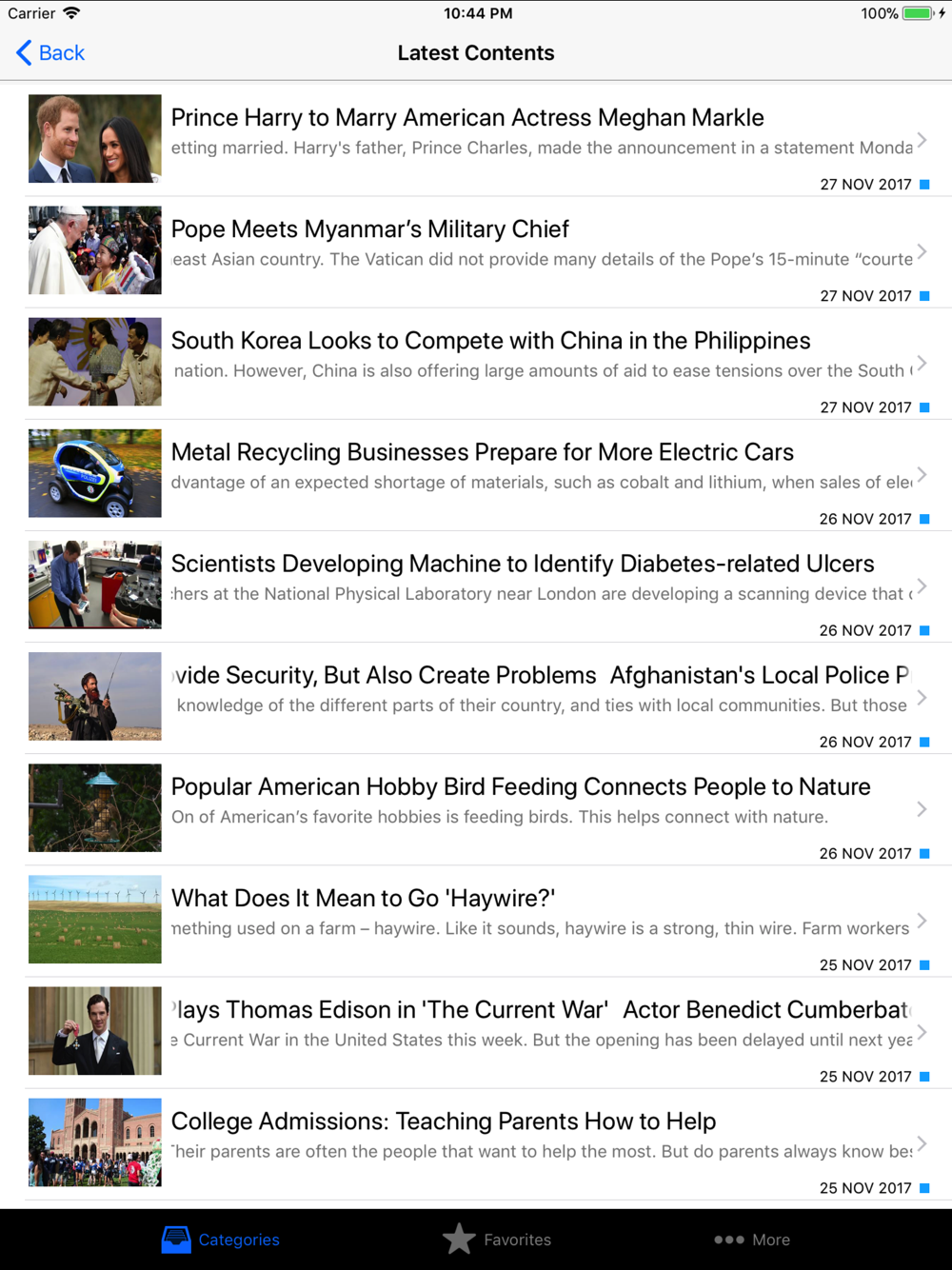Open the Prince Harry and Meghan Markle article
Image resolution: width=952 pixels, height=1270 pixels.
476,140
